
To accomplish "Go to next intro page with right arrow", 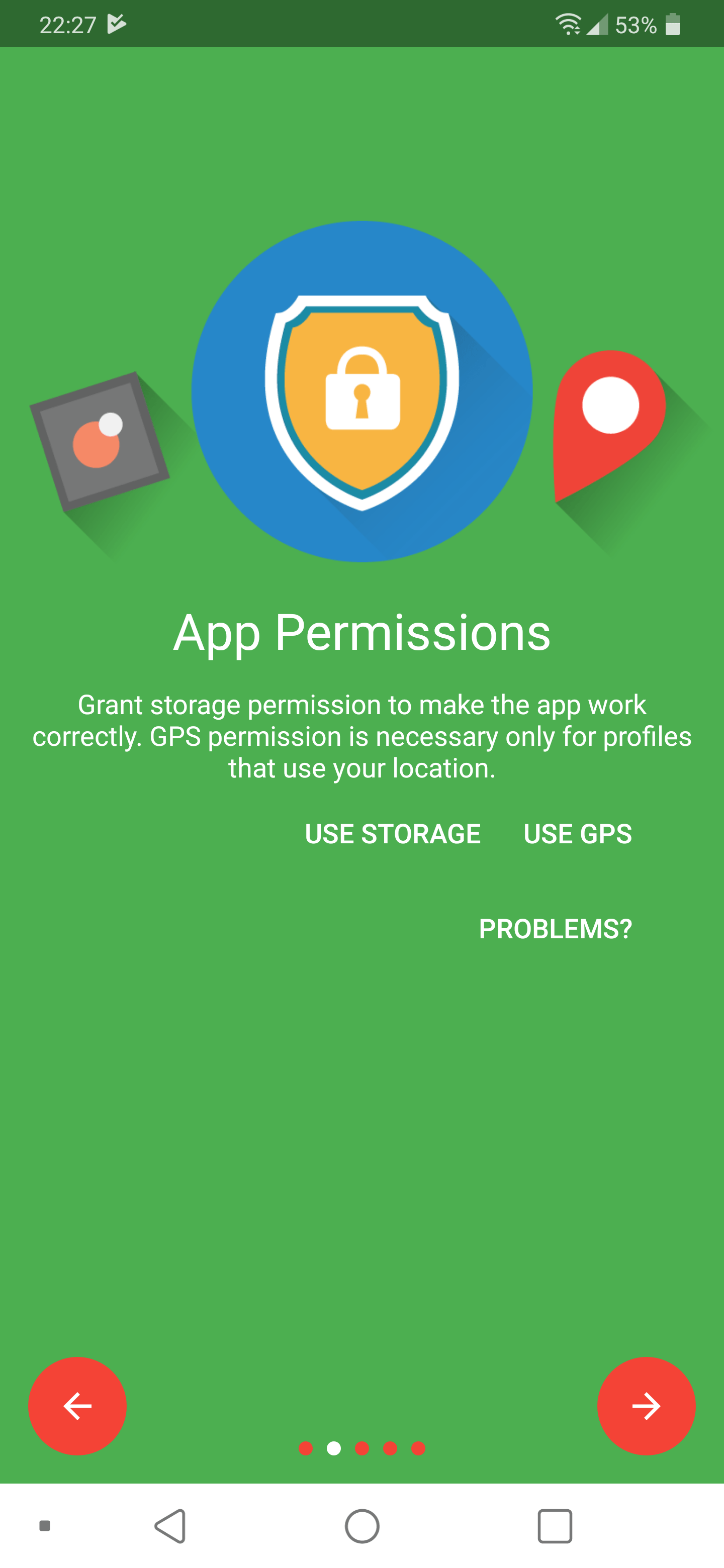I will tap(646, 1406).
